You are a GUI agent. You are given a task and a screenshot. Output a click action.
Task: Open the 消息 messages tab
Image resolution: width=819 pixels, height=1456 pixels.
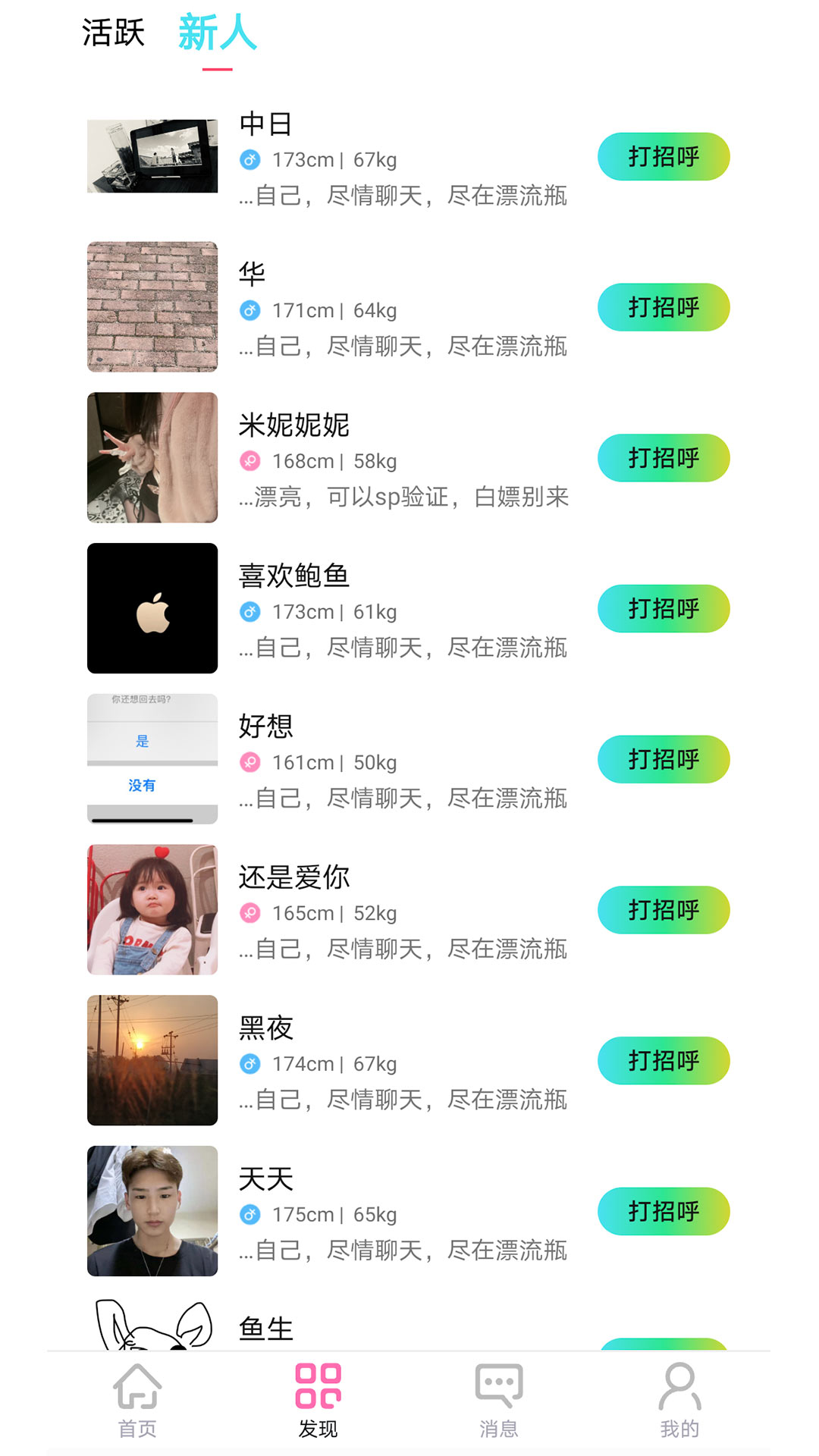pyautogui.click(x=498, y=1401)
